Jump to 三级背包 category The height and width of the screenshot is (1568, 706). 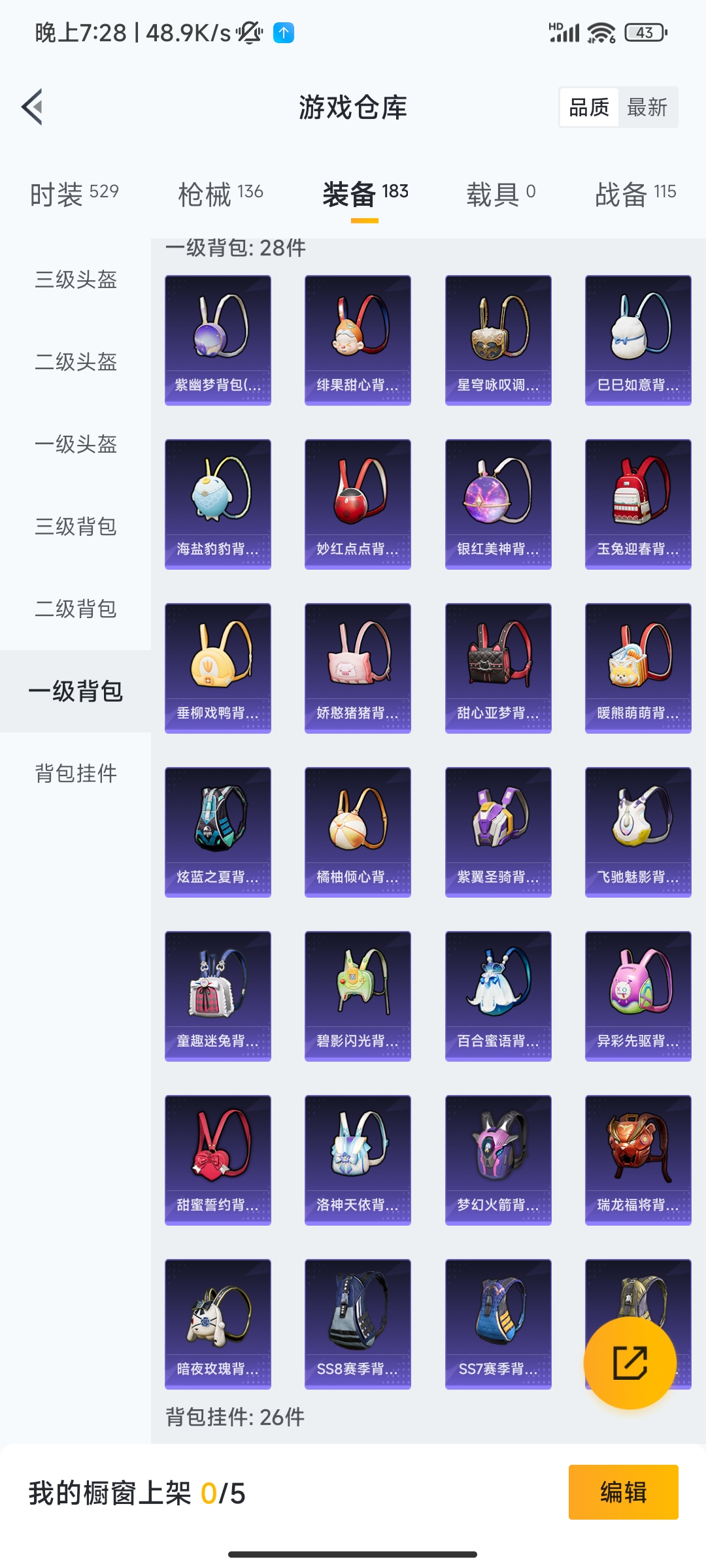click(76, 527)
